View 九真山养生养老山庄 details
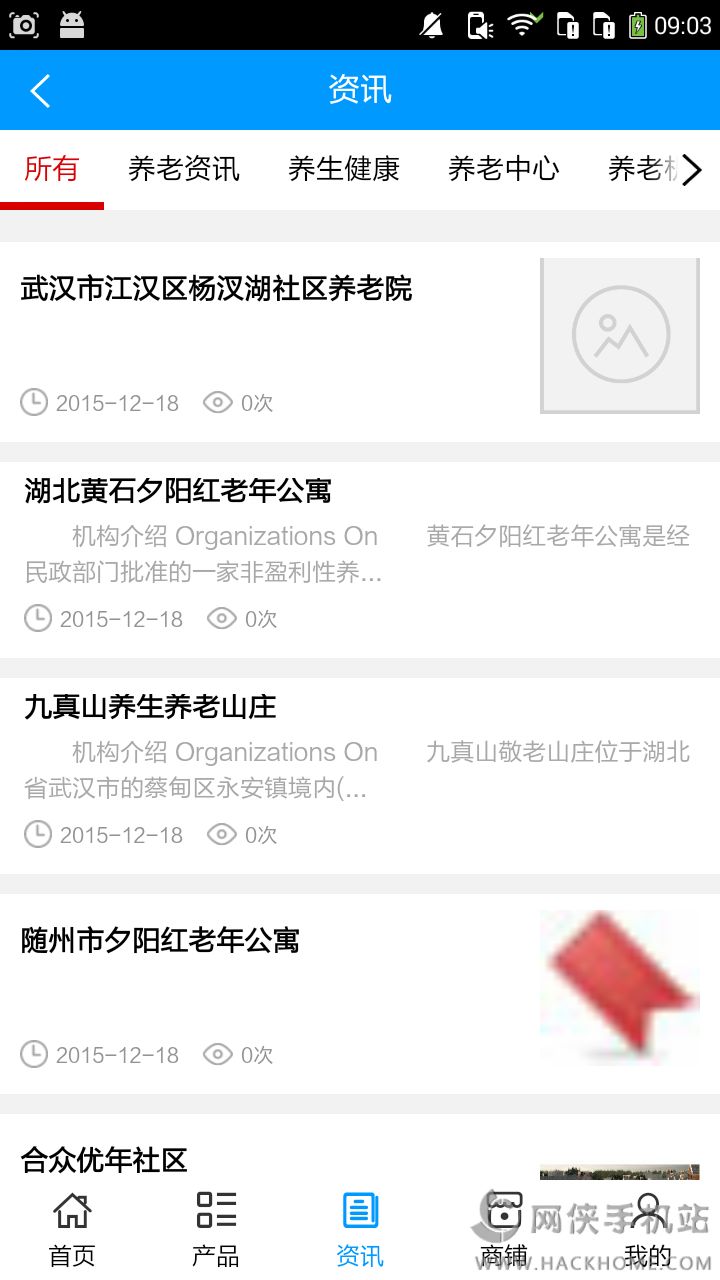 point(150,707)
